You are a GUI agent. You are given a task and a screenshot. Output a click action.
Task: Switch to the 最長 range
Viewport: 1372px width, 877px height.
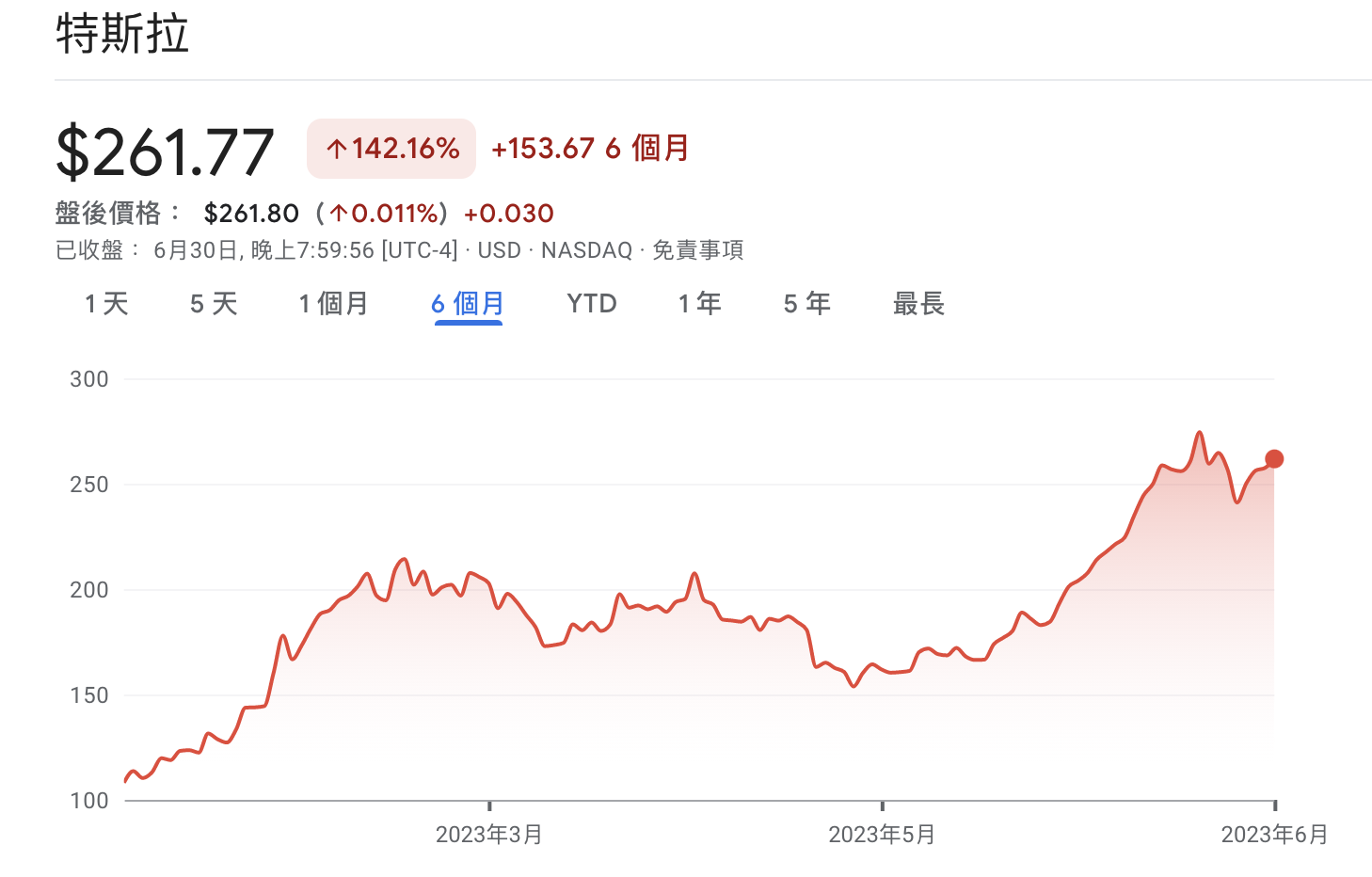pyautogui.click(x=918, y=304)
